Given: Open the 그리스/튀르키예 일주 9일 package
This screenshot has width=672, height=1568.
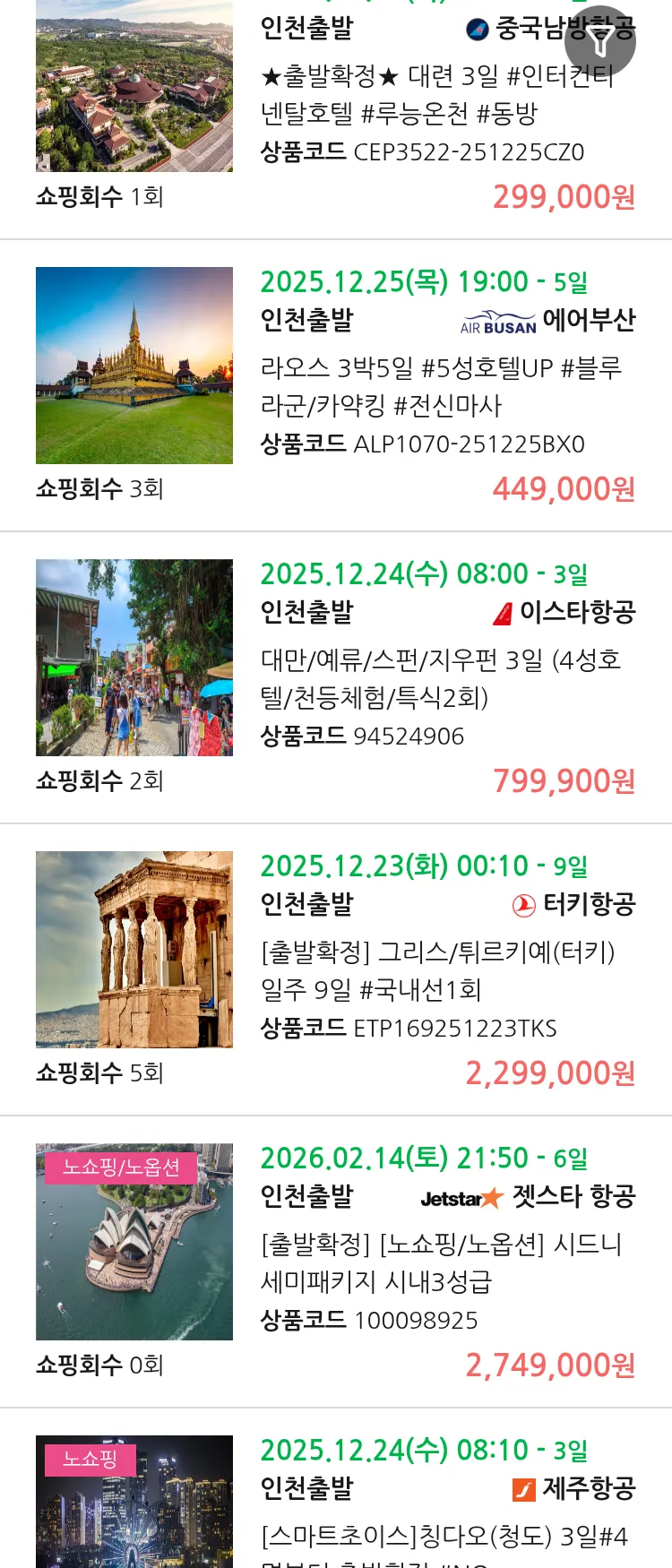Looking at the screenshot, I should coord(437,970).
